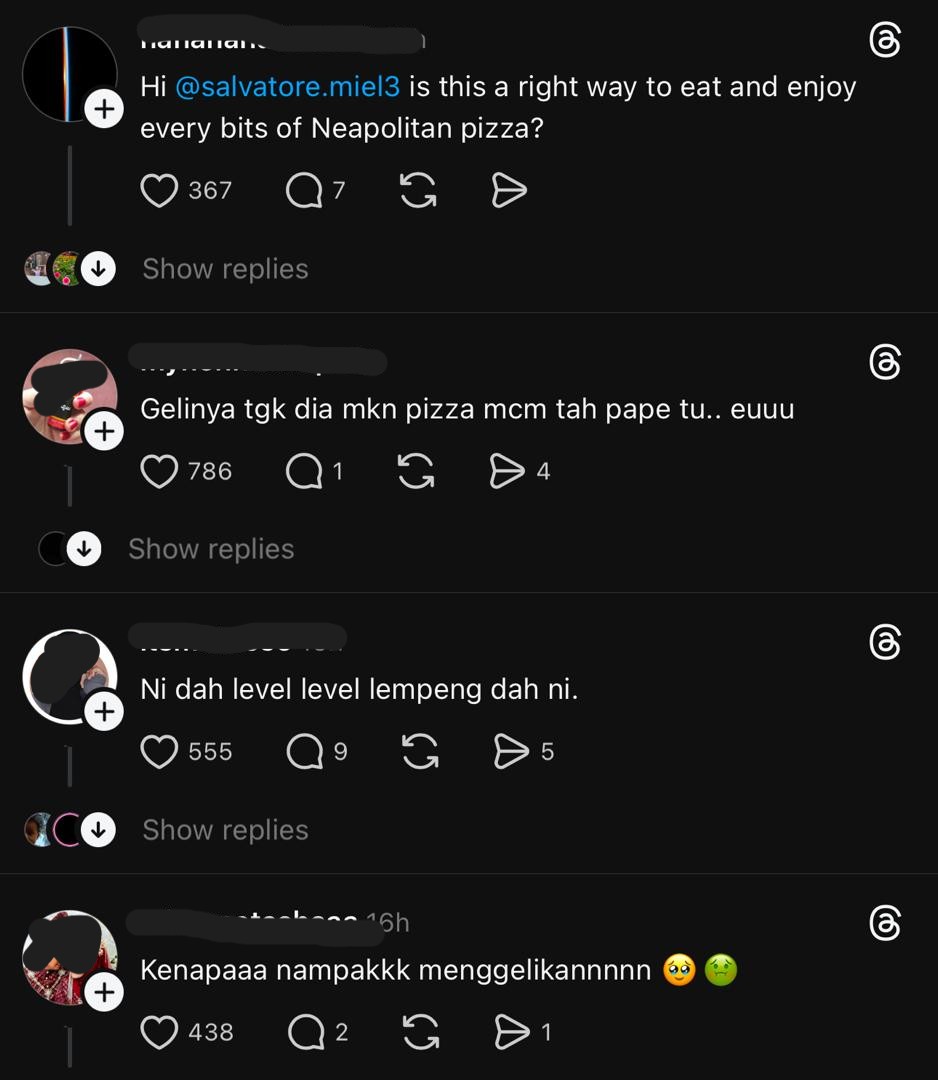This screenshot has height=1080, width=938.
Task: Show replies under the "level level lempeng" comment
Action: click(x=225, y=830)
